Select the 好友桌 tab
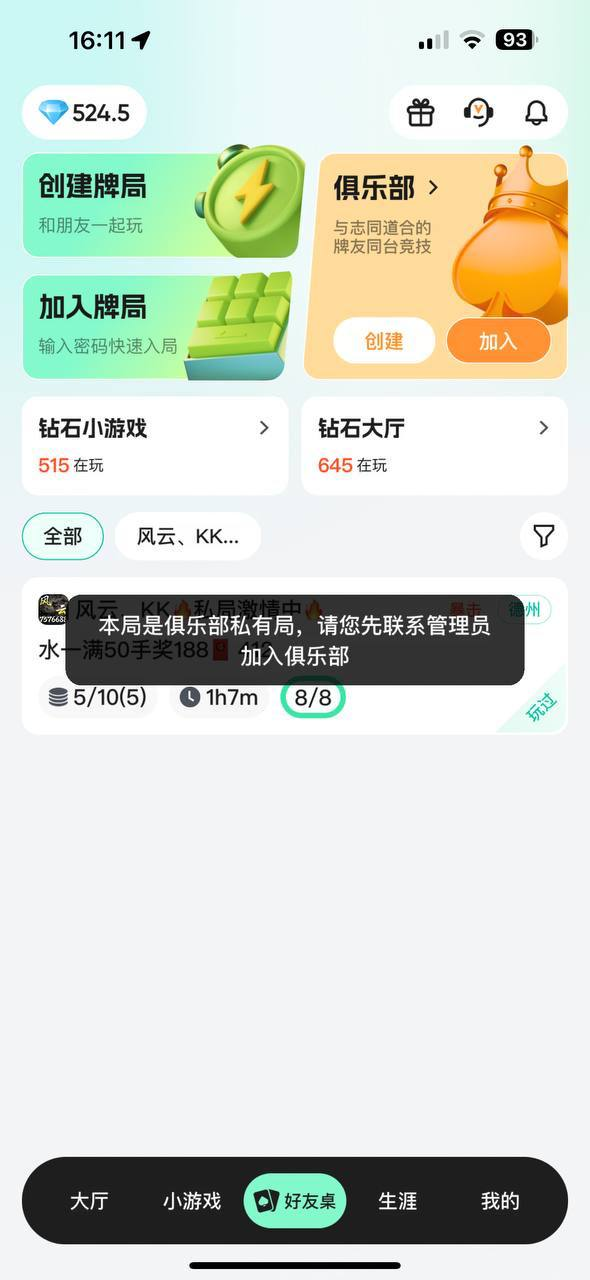The image size is (590, 1280). [x=295, y=1201]
